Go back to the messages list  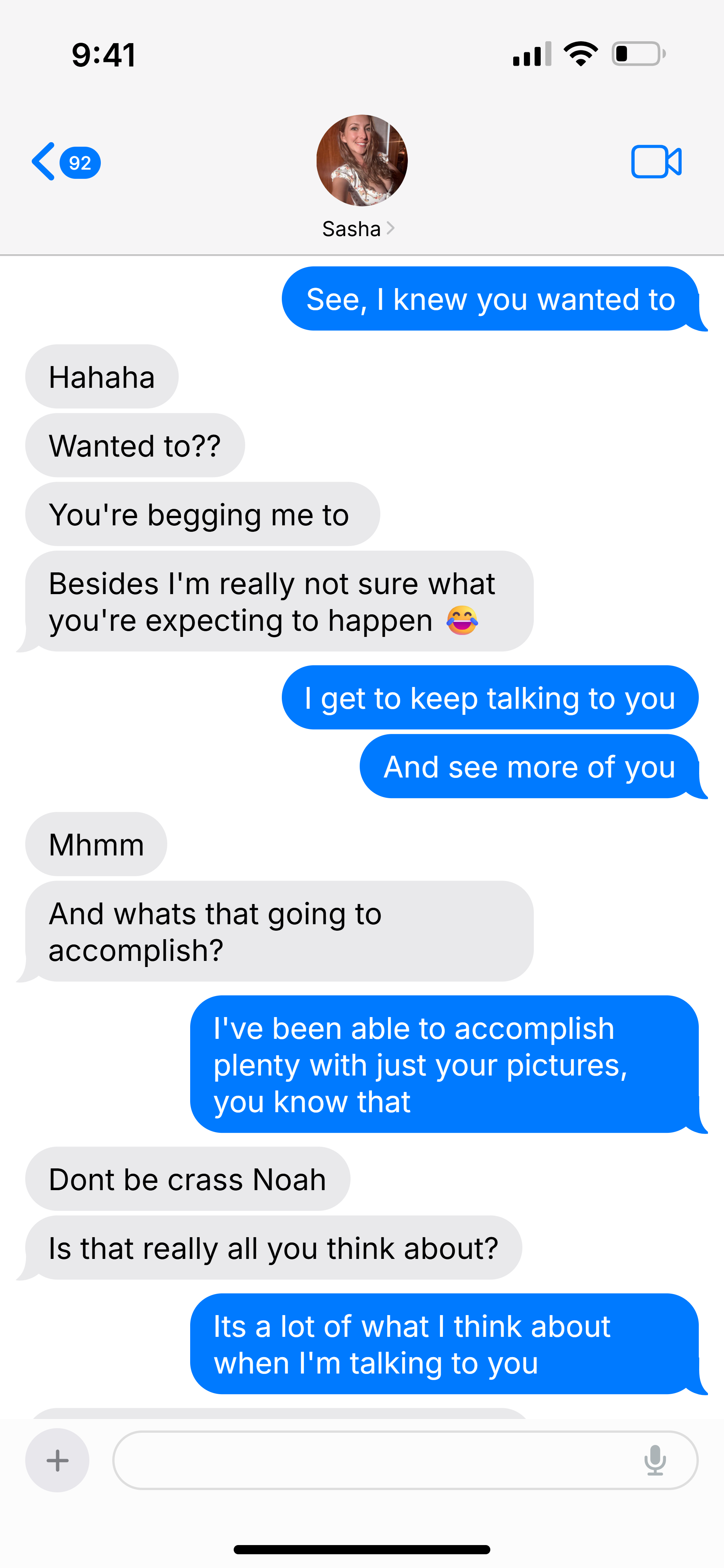[x=65, y=162]
